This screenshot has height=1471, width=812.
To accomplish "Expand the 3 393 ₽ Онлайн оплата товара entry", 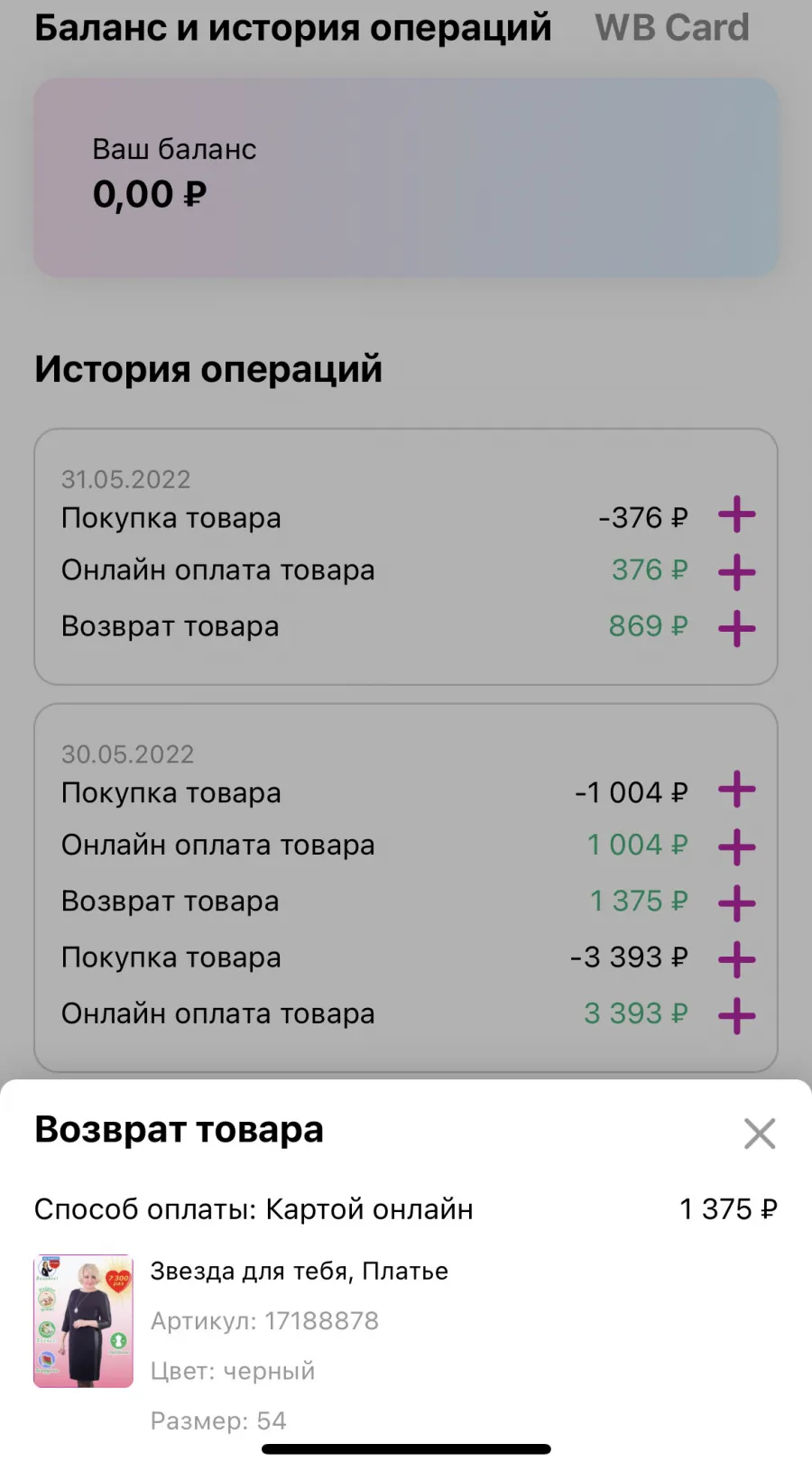I will 737,1015.
